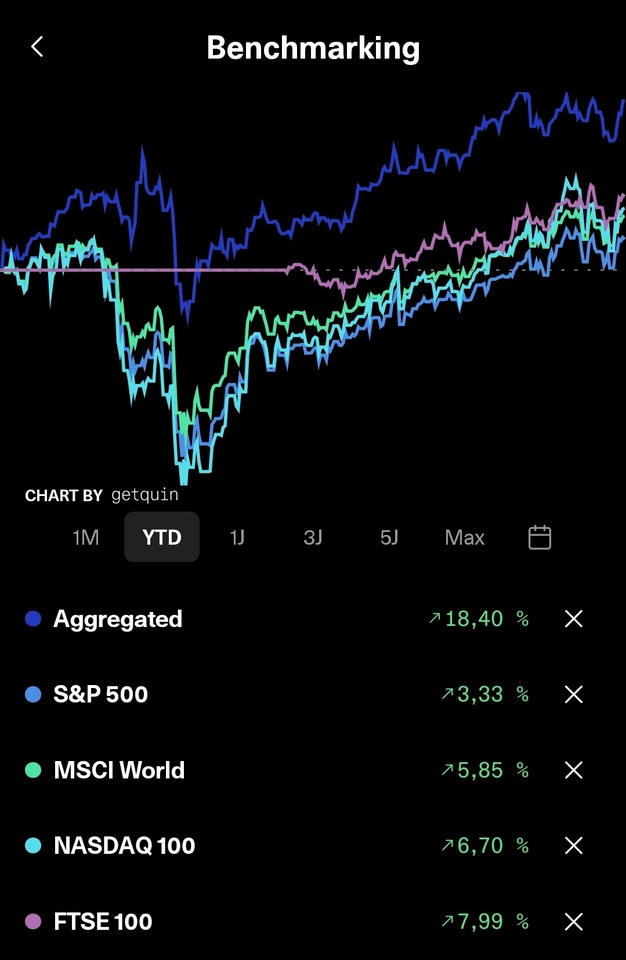Remove the Aggregated benchmark
626x960 pixels.
[573, 619]
